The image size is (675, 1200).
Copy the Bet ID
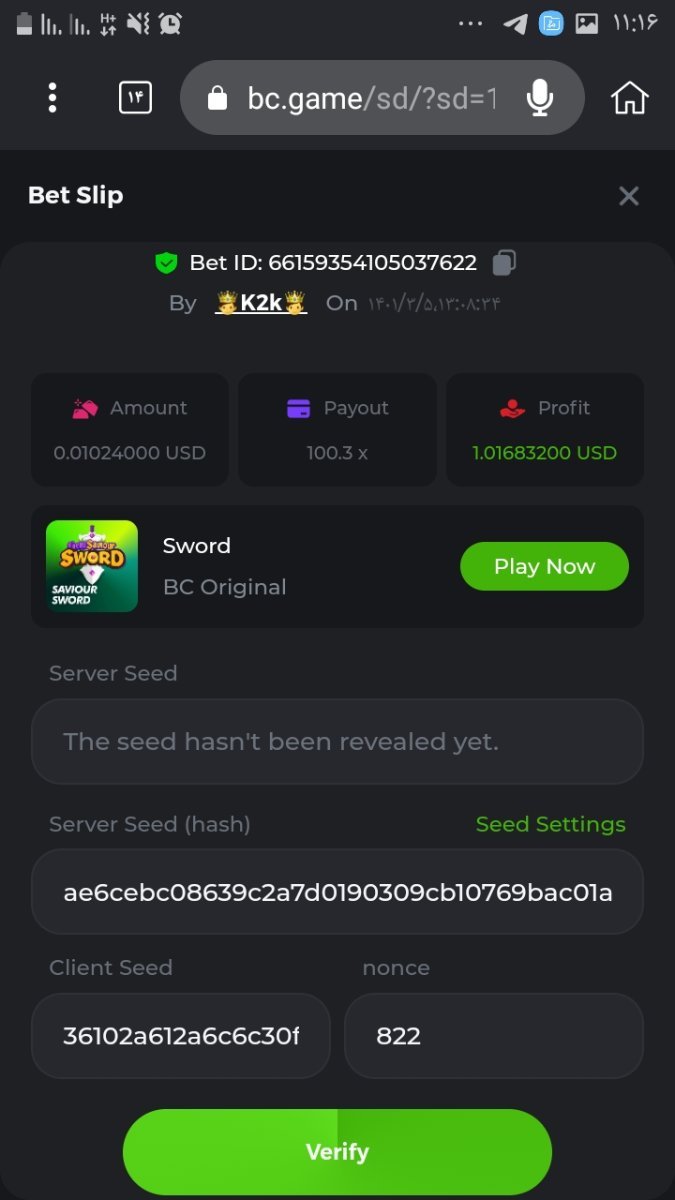point(505,263)
